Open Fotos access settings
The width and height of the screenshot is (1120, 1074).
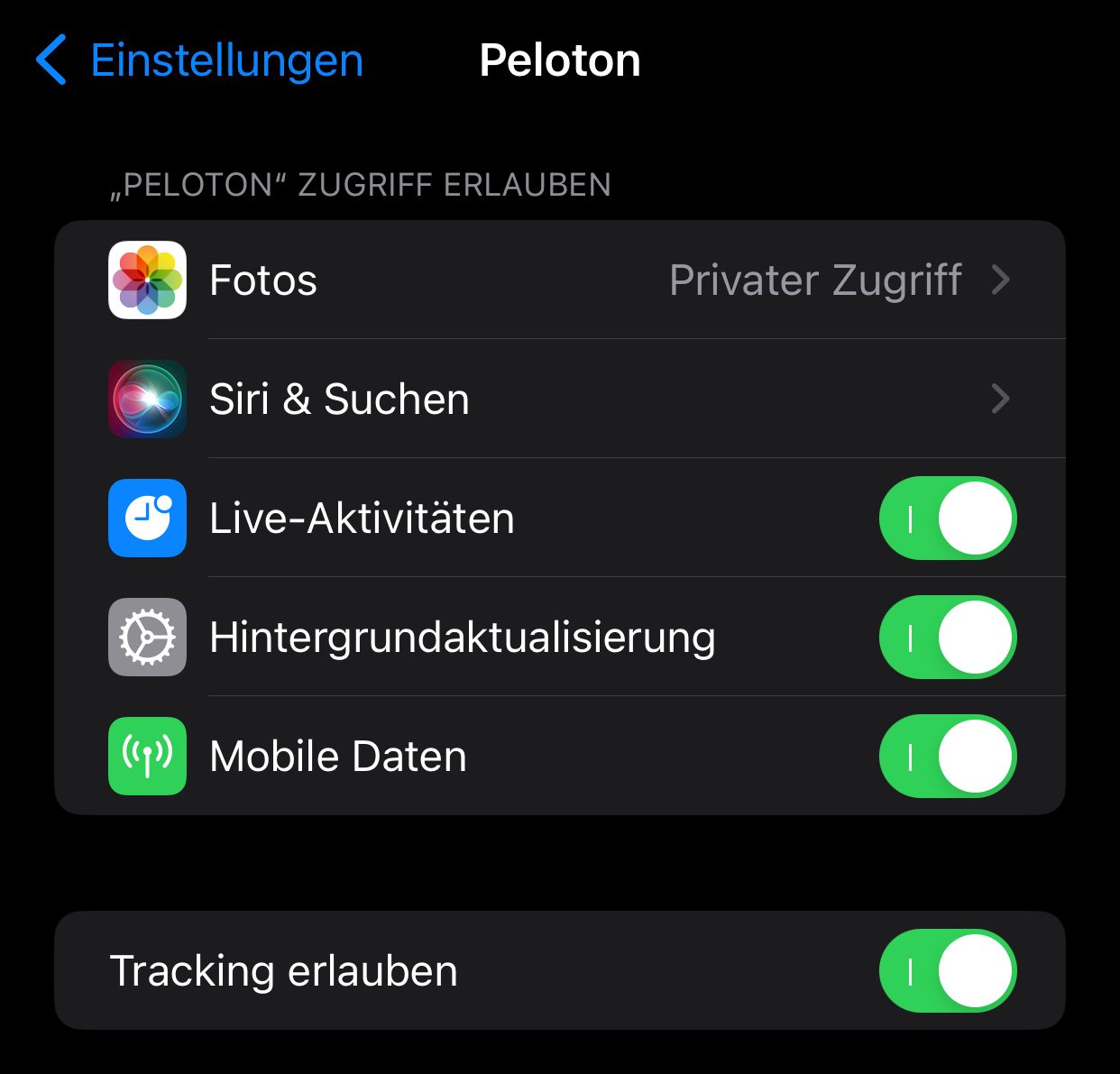[559, 280]
